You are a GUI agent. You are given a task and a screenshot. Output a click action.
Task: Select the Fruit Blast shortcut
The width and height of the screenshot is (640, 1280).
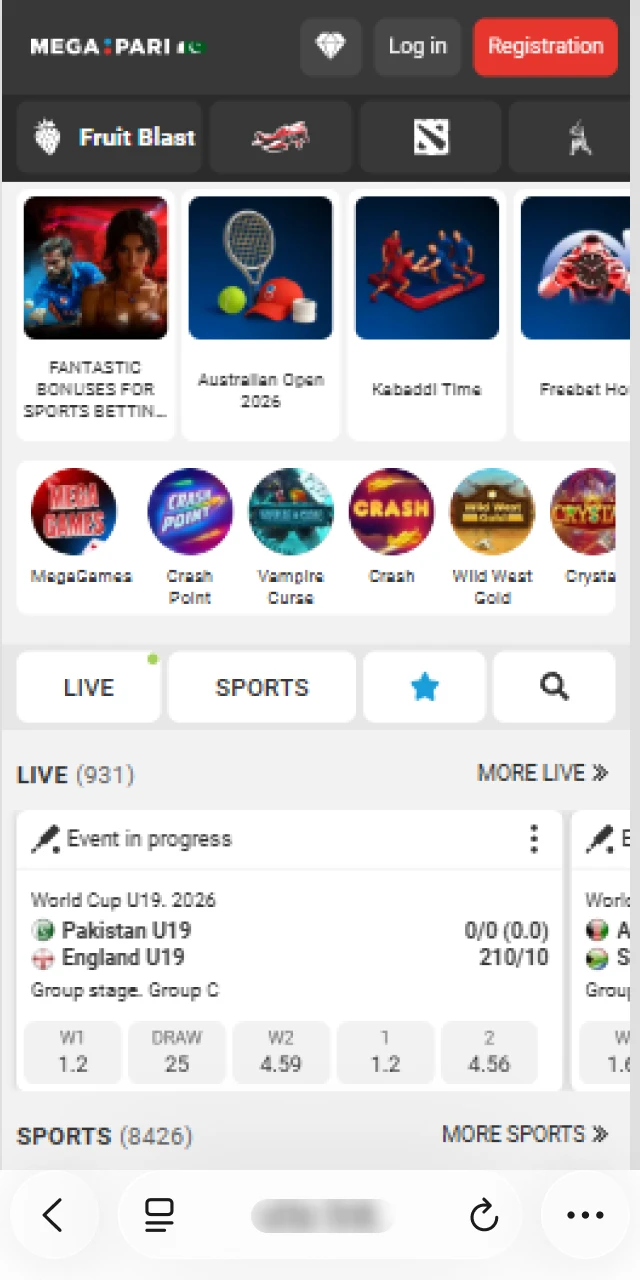click(x=110, y=137)
